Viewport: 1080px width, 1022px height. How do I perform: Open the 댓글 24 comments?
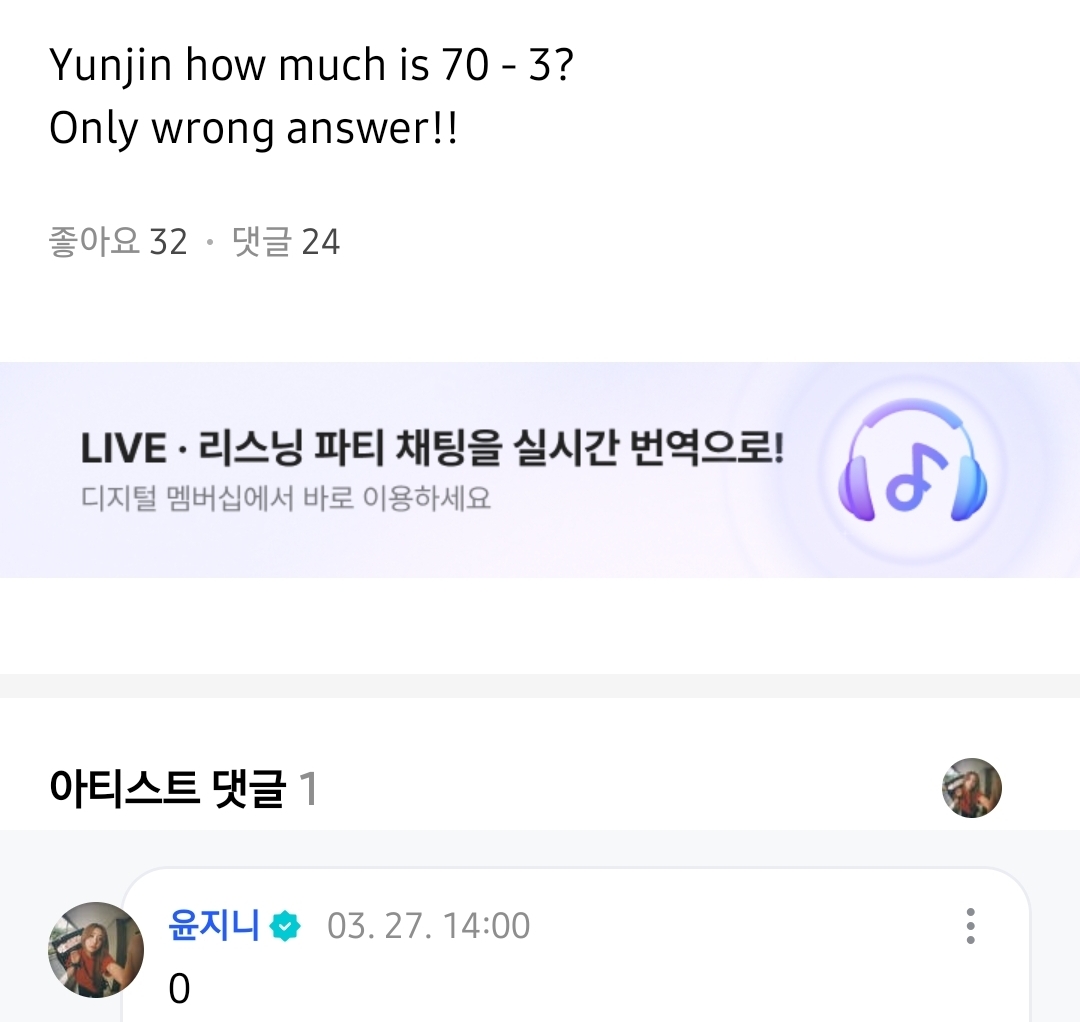[x=286, y=242]
